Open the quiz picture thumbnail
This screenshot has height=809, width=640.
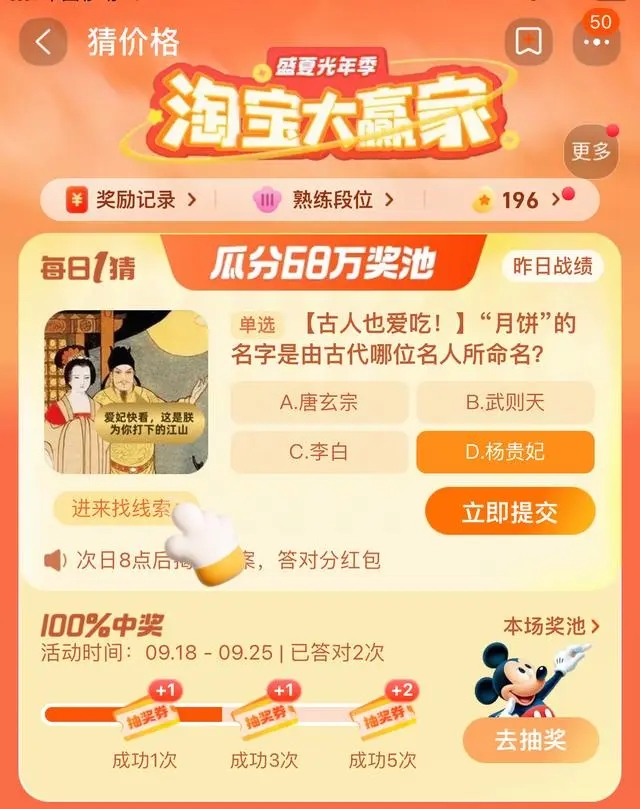coord(126,392)
